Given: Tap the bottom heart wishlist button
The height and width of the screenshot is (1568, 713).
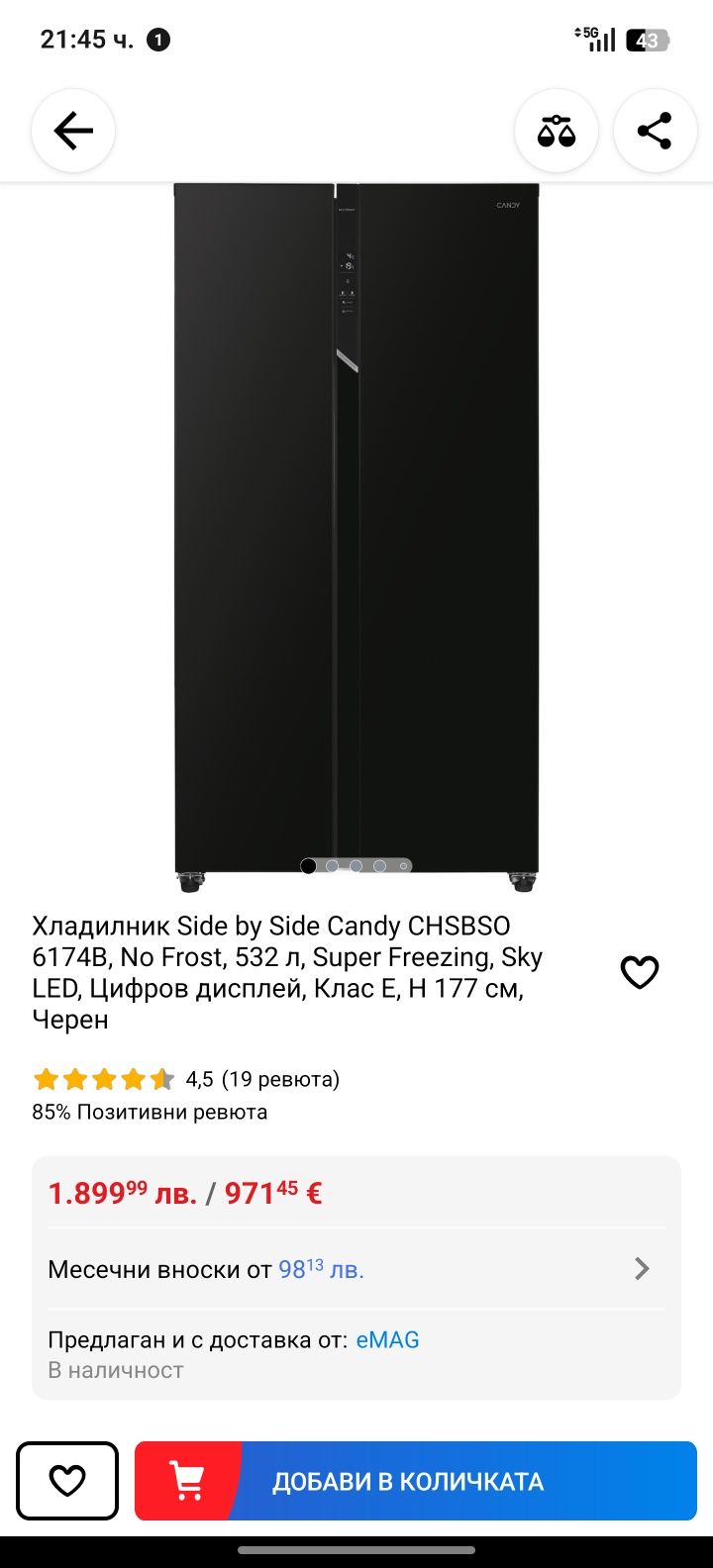Looking at the screenshot, I should click(67, 1481).
